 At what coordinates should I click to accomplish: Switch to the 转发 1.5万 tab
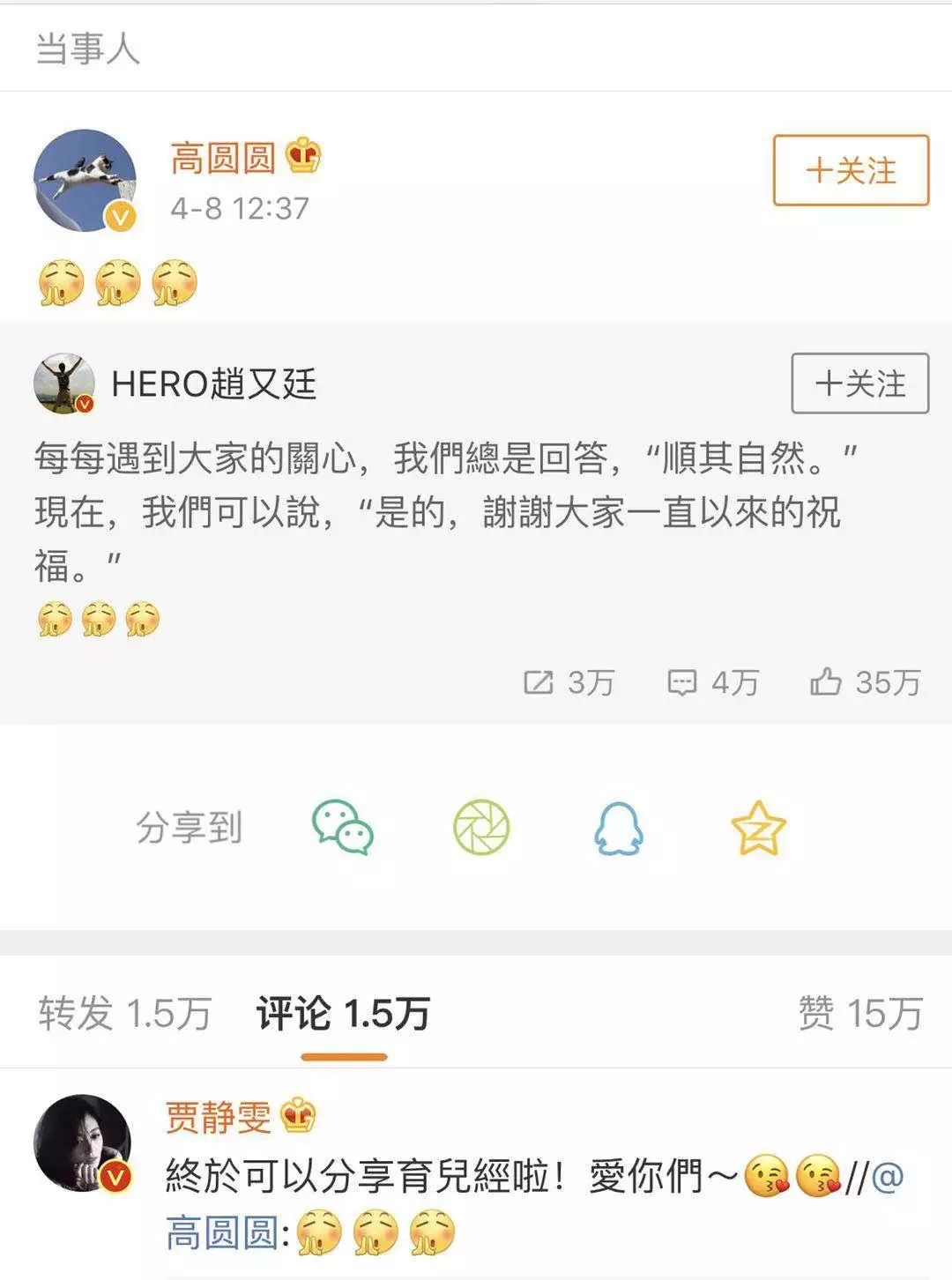(124, 1014)
